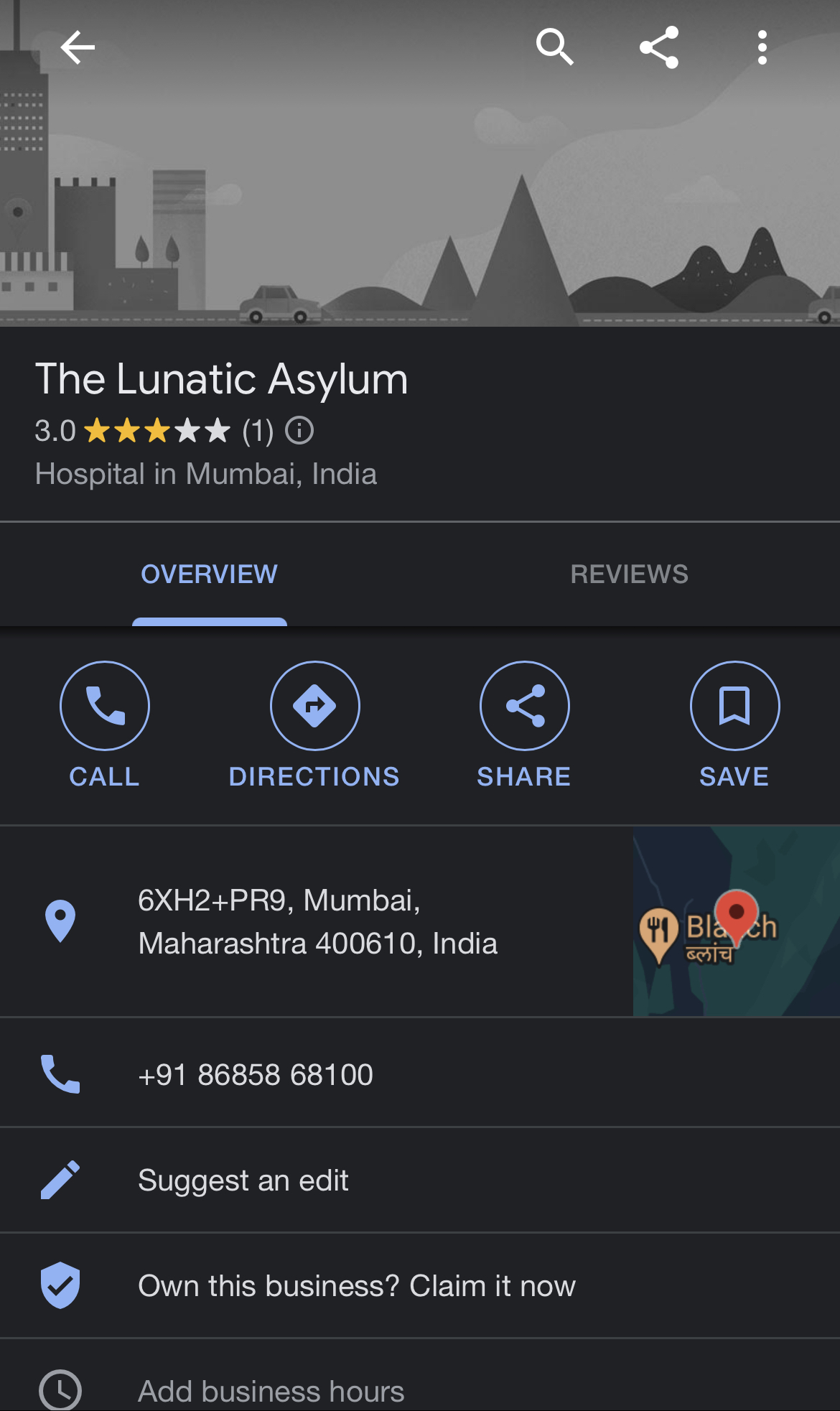Open the map preview thumbnail
Screen dimensions: 840x1411
tap(736, 921)
